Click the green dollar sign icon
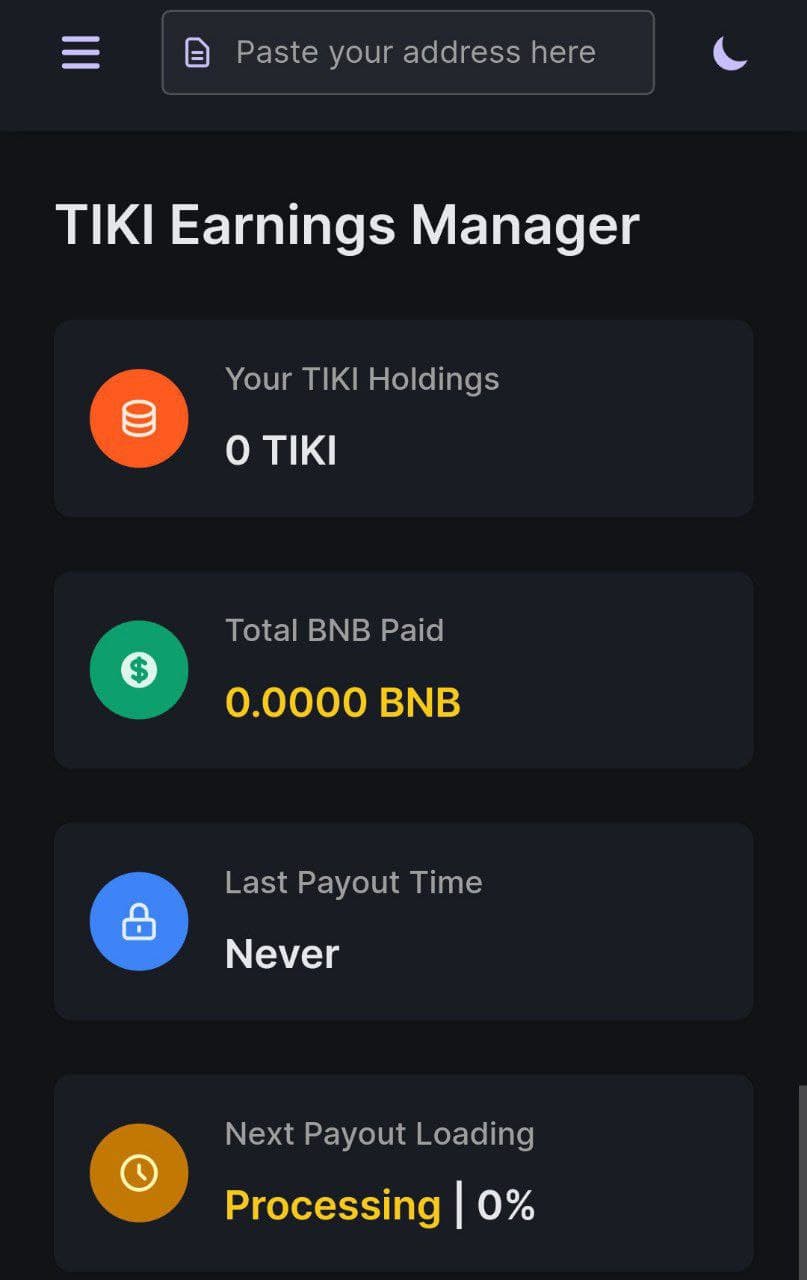The width and height of the screenshot is (807, 1280). [138, 670]
